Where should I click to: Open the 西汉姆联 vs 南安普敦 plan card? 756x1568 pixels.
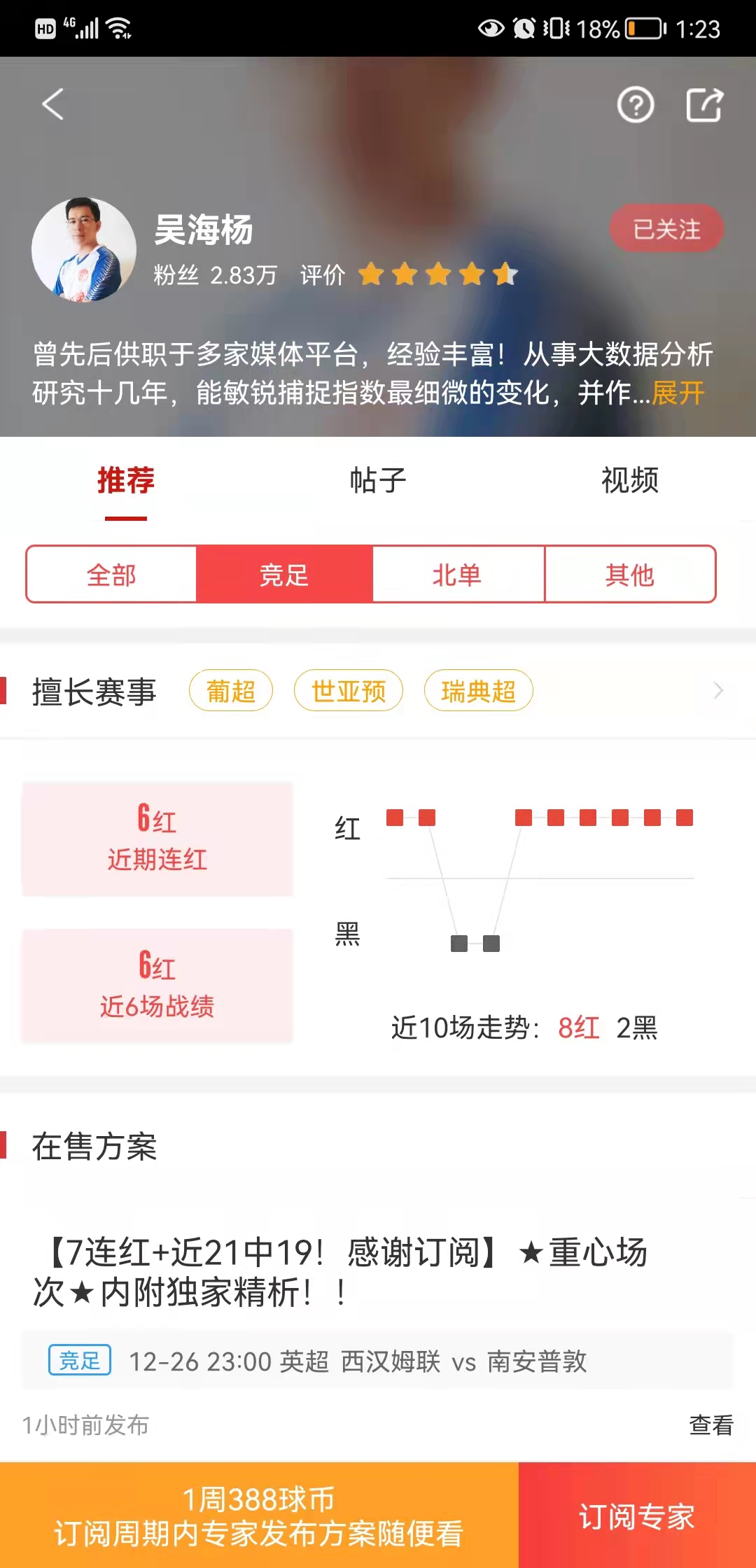378,1361
